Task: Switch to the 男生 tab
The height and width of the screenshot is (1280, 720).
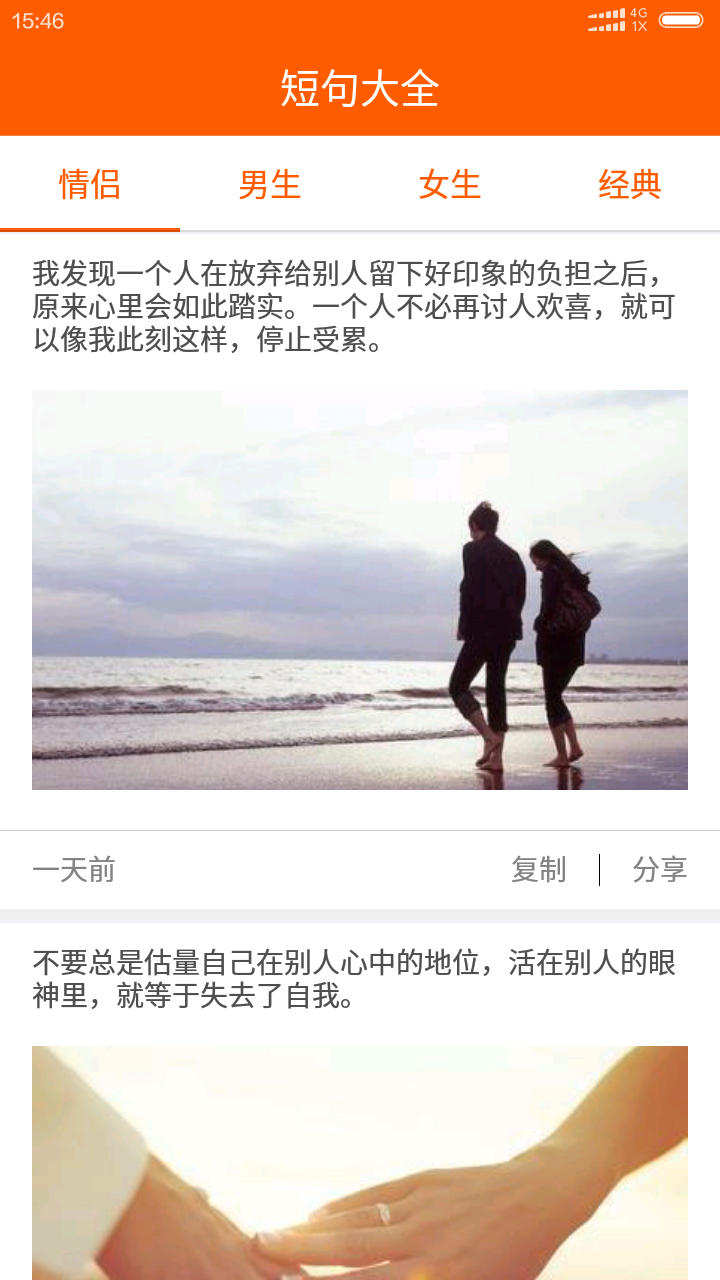Action: pos(270,185)
